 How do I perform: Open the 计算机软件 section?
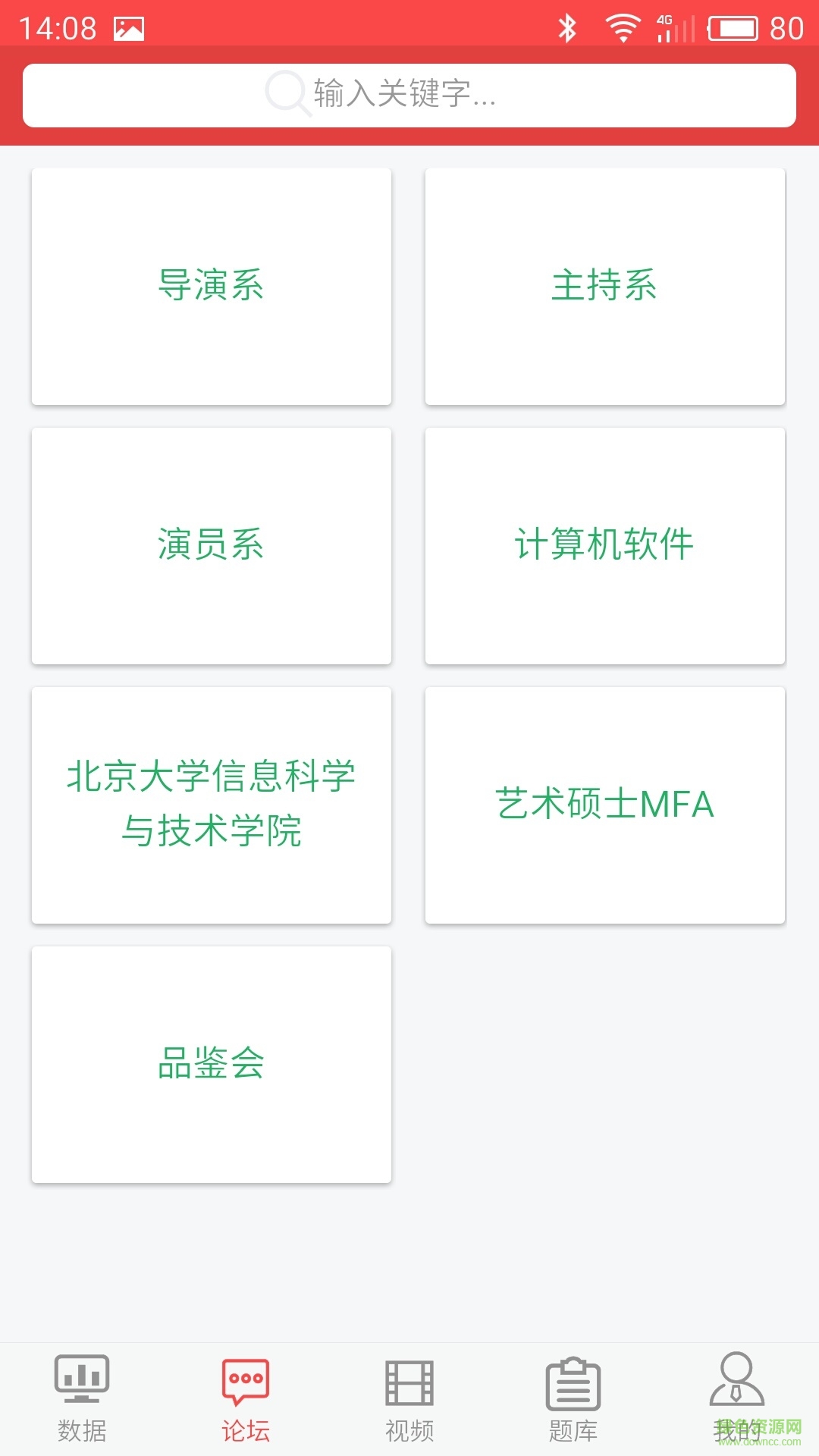tap(604, 545)
